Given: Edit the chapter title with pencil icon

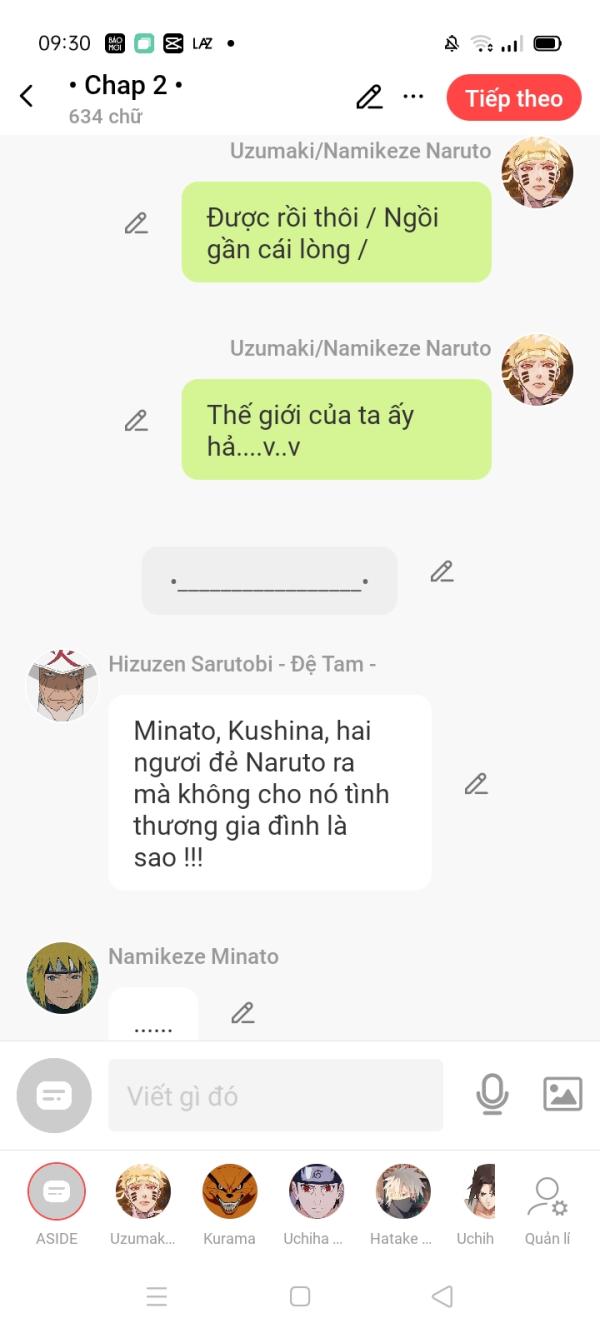Looking at the screenshot, I should point(369,97).
